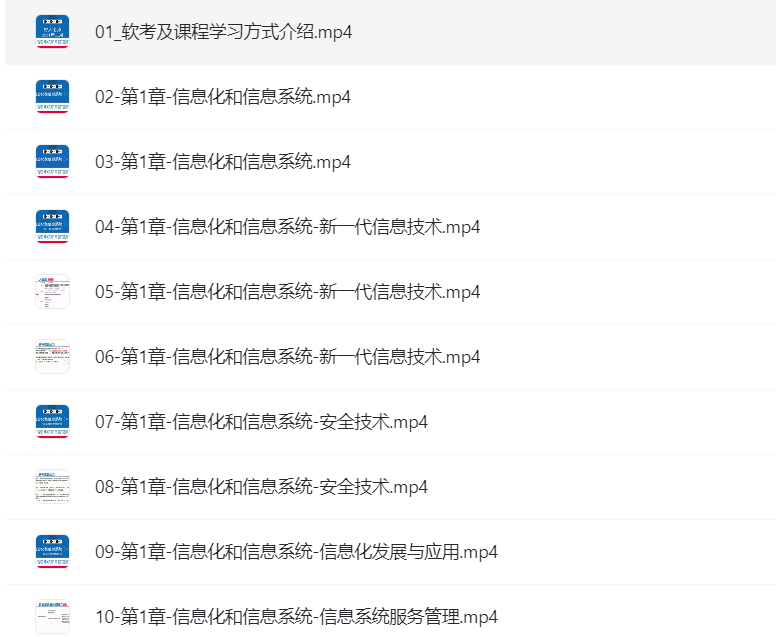Image resolution: width=776 pixels, height=637 pixels.
Task: Play the file 02-第1章-信息化和信息系统.mp4
Action: coord(222,97)
